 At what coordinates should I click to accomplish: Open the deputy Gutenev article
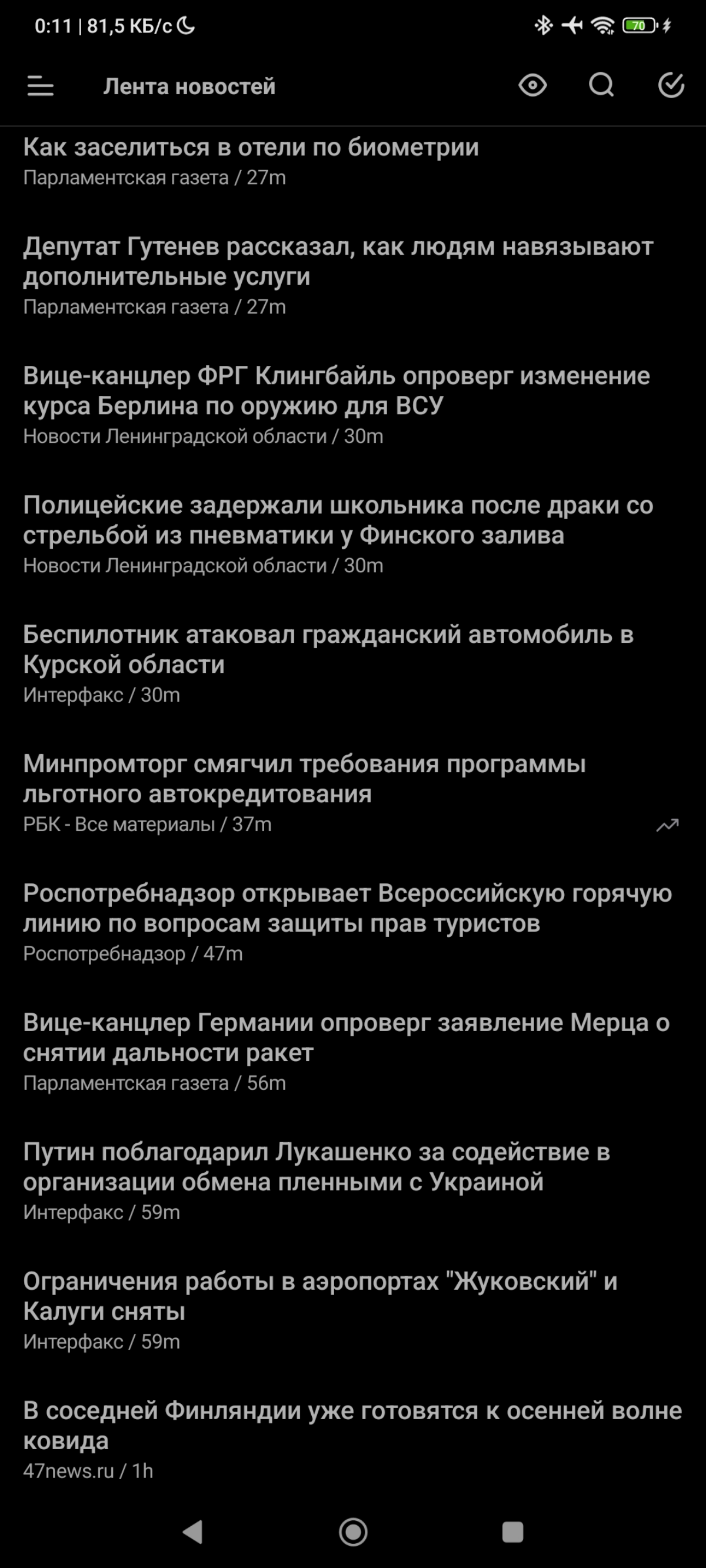click(352, 276)
